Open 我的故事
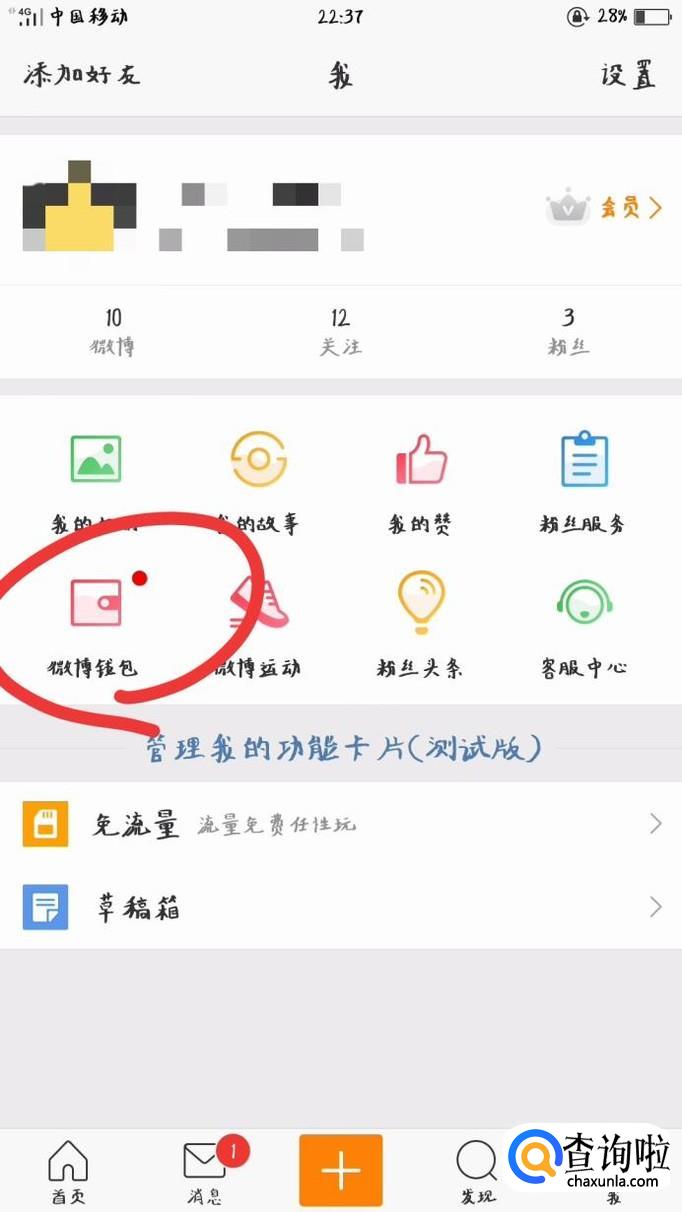This screenshot has width=682, height=1212. pyautogui.click(x=258, y=460)
